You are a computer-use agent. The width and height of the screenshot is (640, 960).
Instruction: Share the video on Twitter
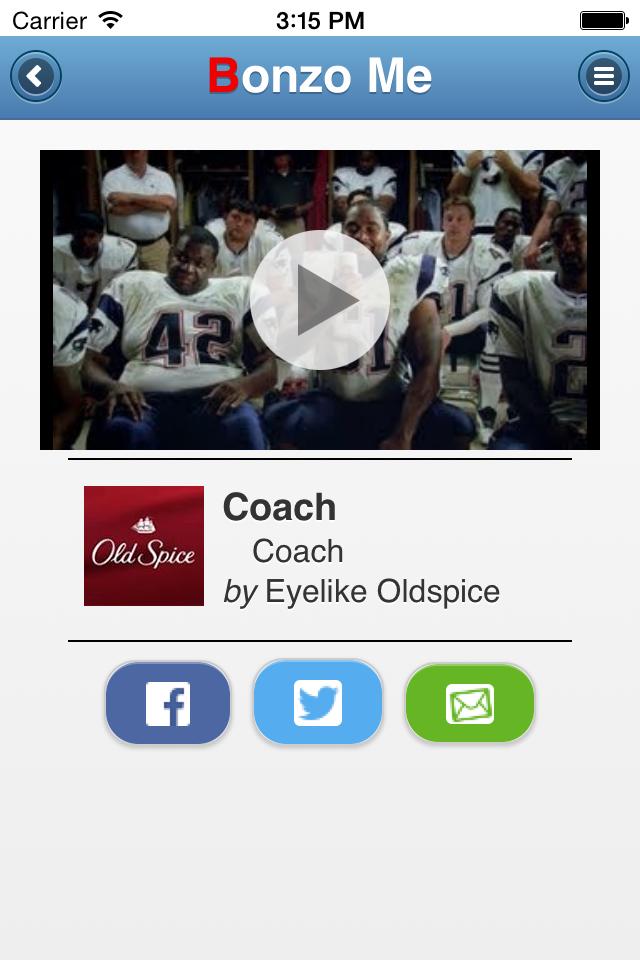pyautogui.click(x=318, y=703)
